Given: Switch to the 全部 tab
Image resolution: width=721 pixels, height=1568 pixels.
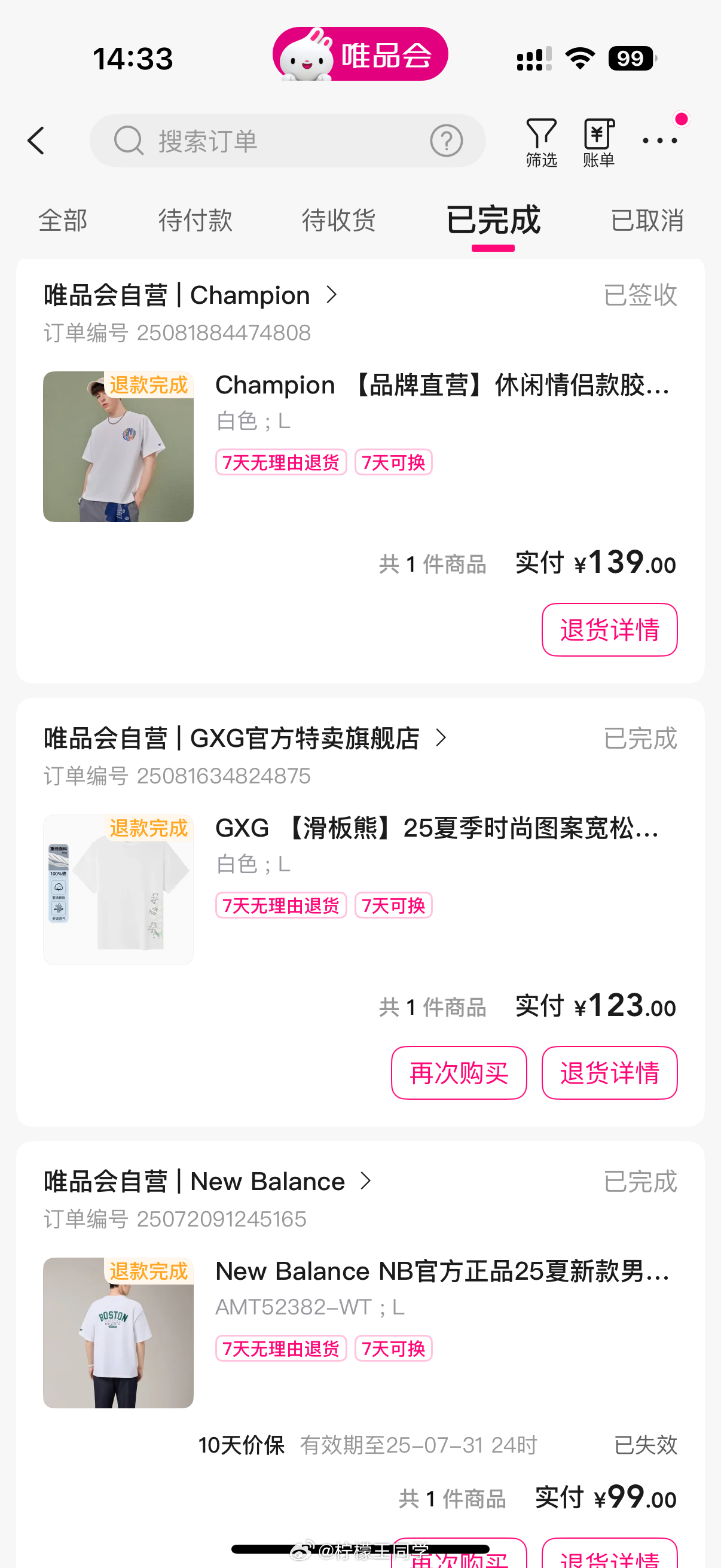Looking at the screenshot, I should [63, 219].
